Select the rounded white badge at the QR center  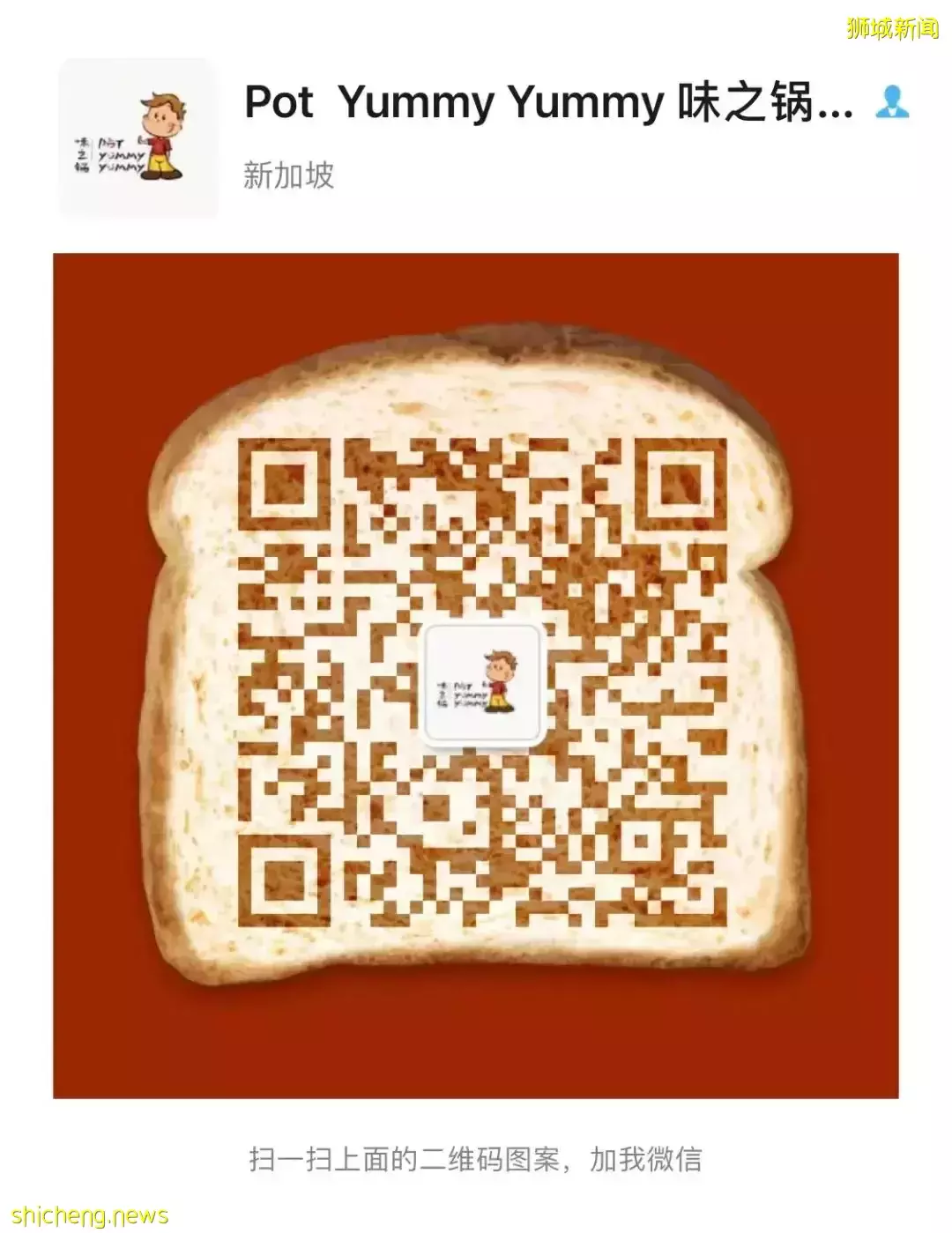(485, 683)
